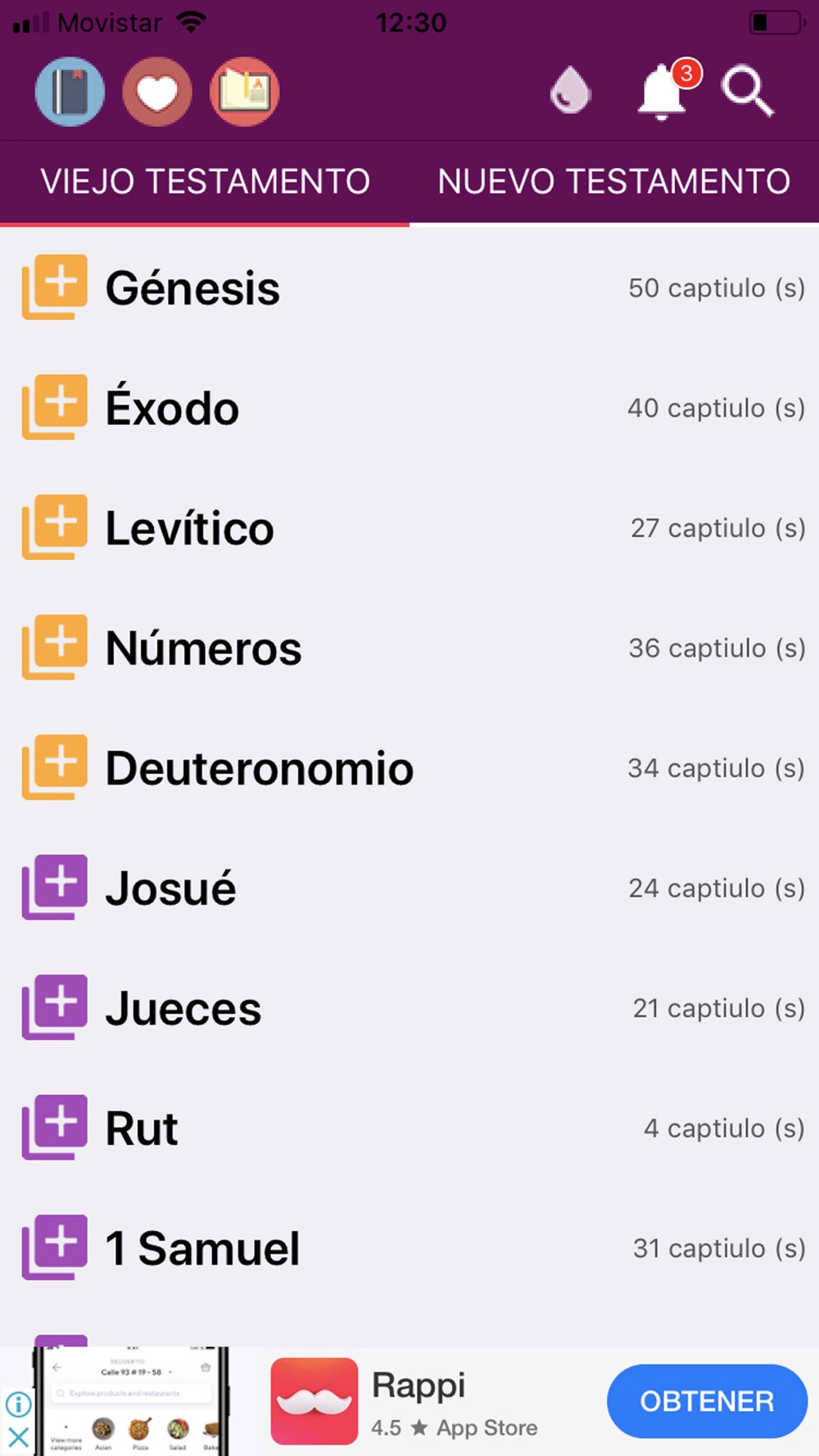This screenshot has width=819, height=1456.
Task: Open the book of Números
Action: [409, 648]
